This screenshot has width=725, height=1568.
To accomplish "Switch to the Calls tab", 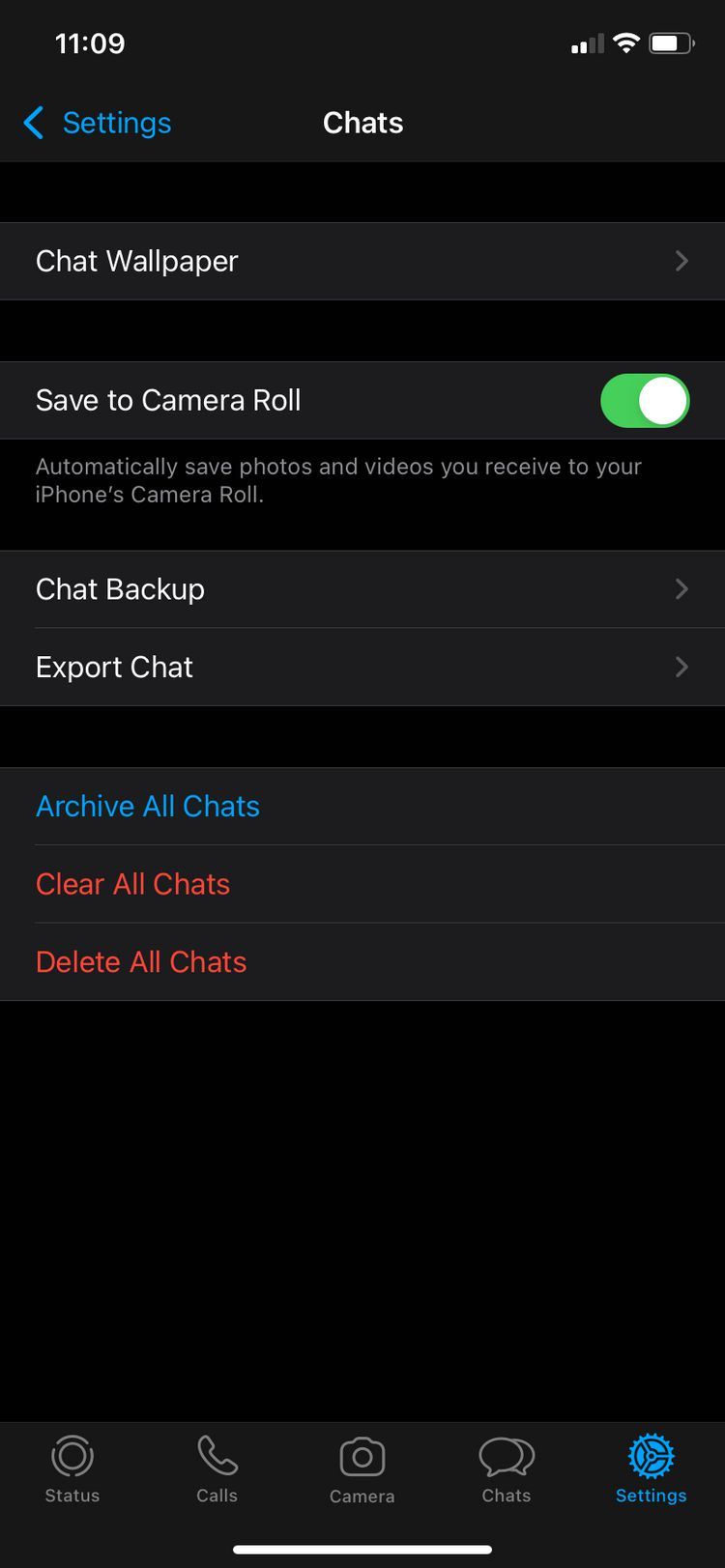I will tap(217, 1468).
